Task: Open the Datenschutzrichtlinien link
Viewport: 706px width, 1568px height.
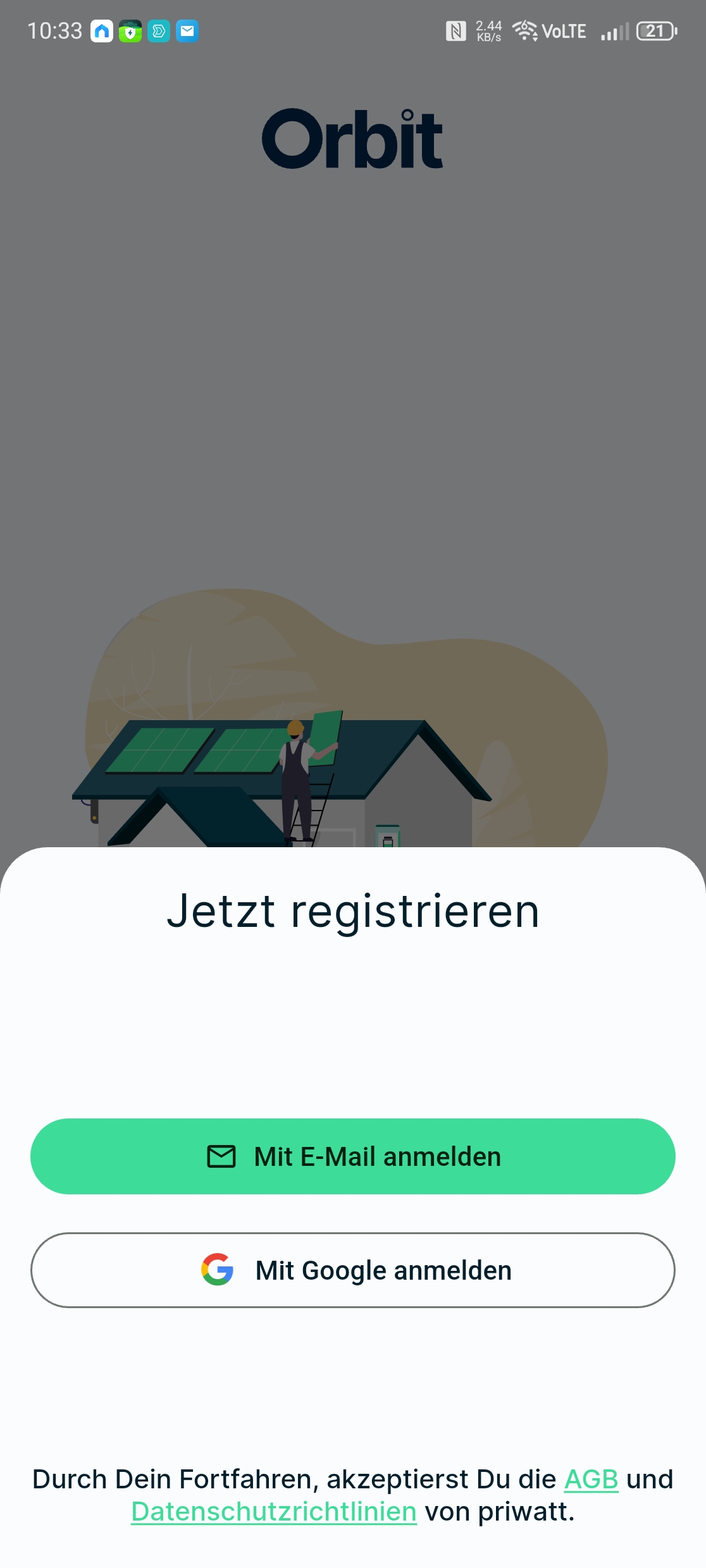Action: tap(274, 1512)
